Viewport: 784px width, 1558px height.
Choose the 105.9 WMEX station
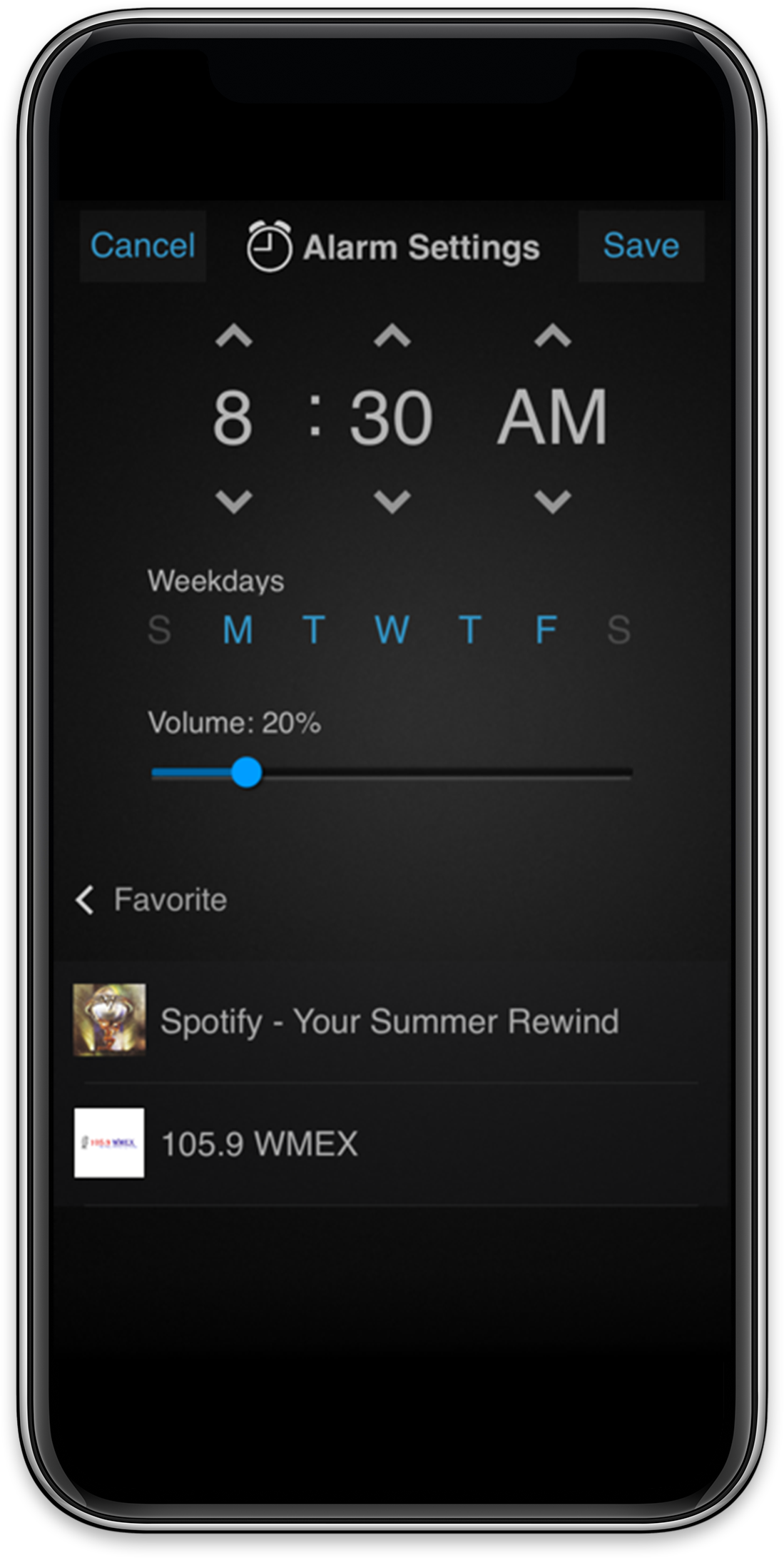(260, 1143)
